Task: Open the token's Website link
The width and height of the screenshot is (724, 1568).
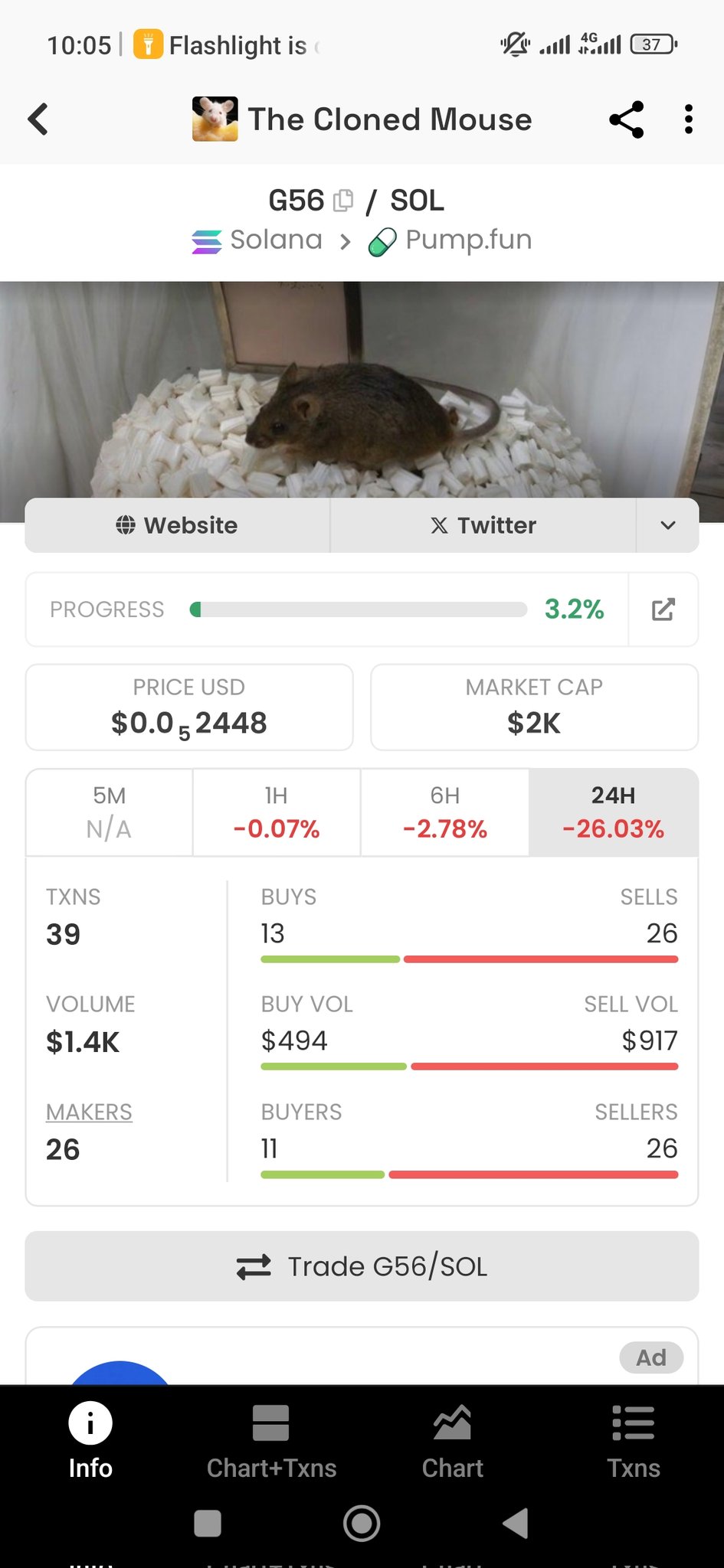Action: point(177,525)
